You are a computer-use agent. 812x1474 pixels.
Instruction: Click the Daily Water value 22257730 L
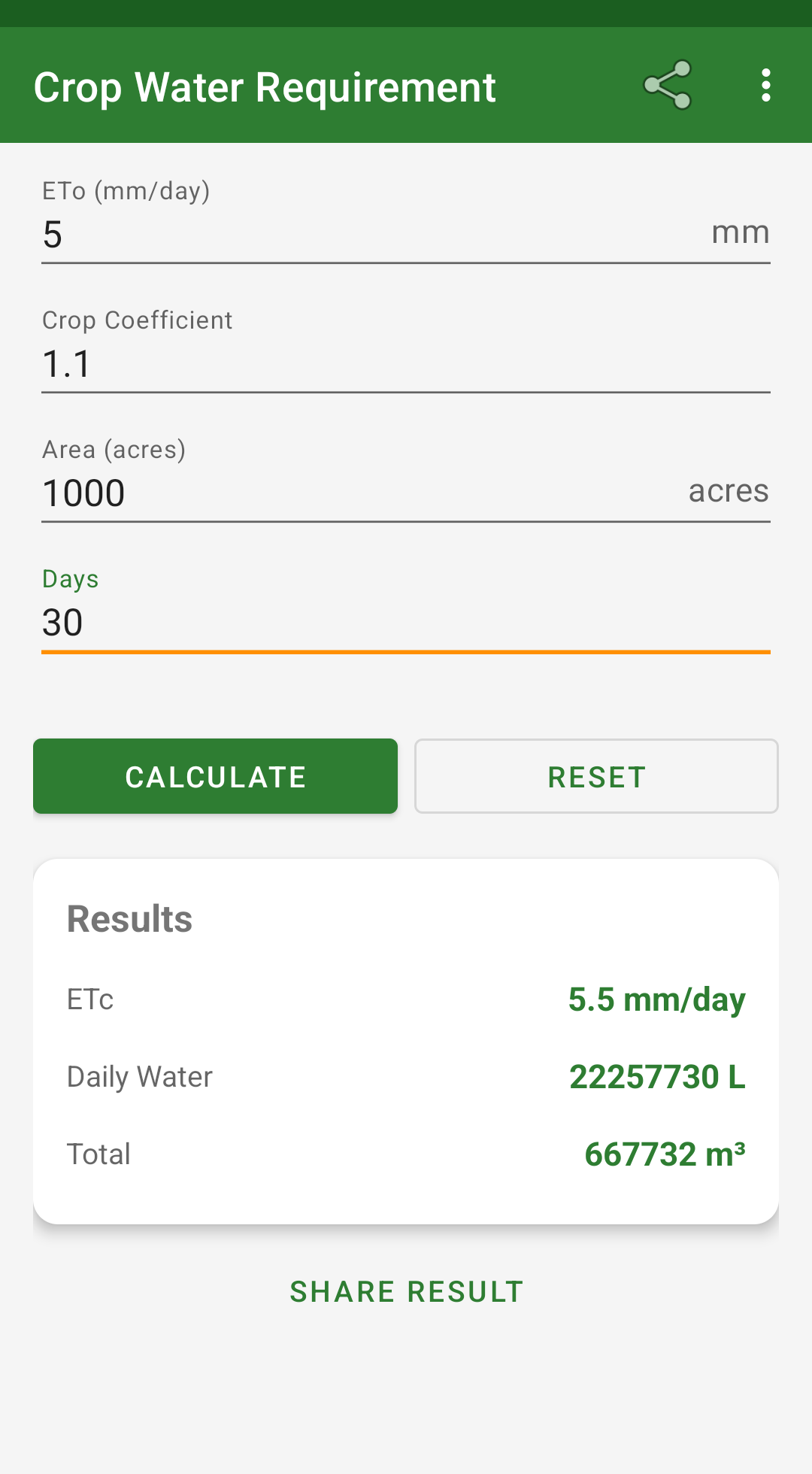657,1077
